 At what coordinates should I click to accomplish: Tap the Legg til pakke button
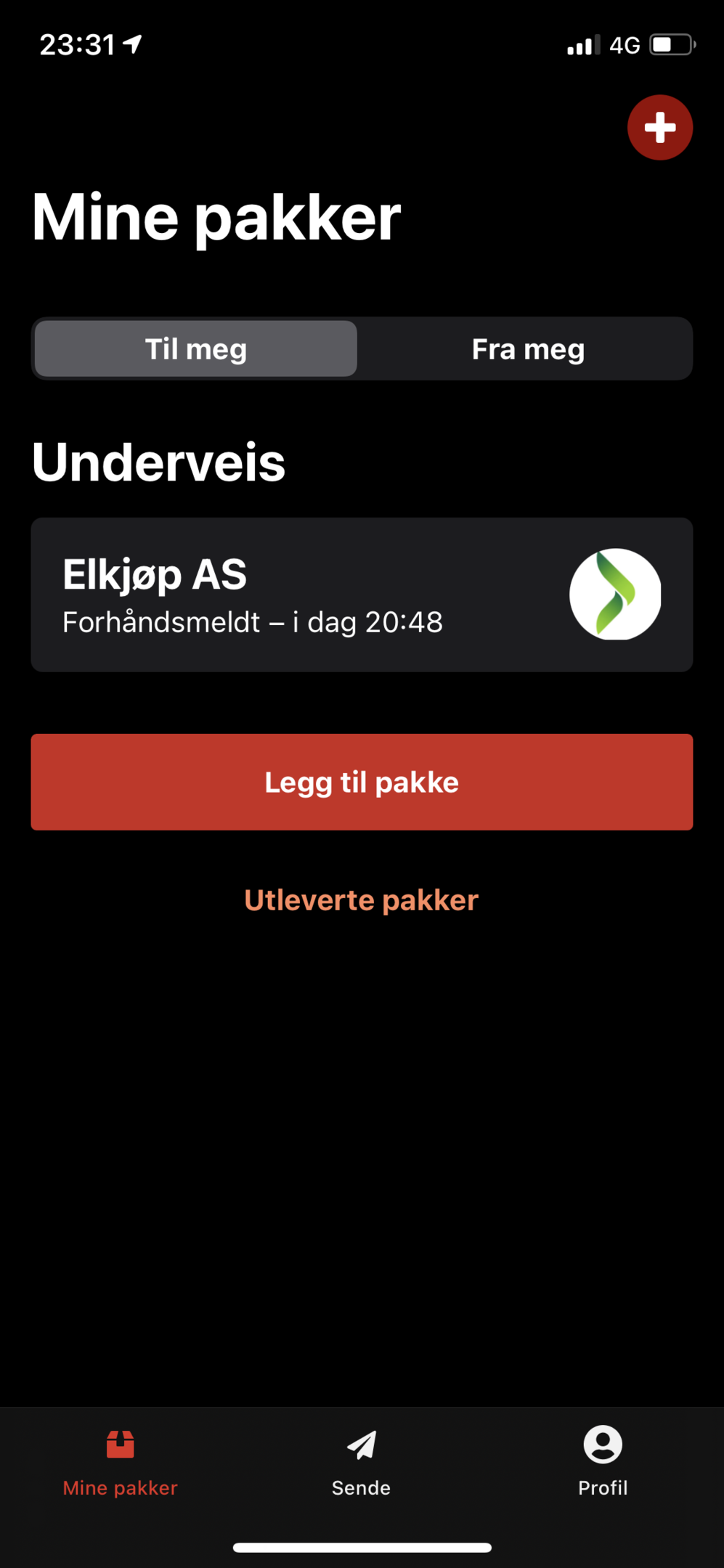click(362, 782)
